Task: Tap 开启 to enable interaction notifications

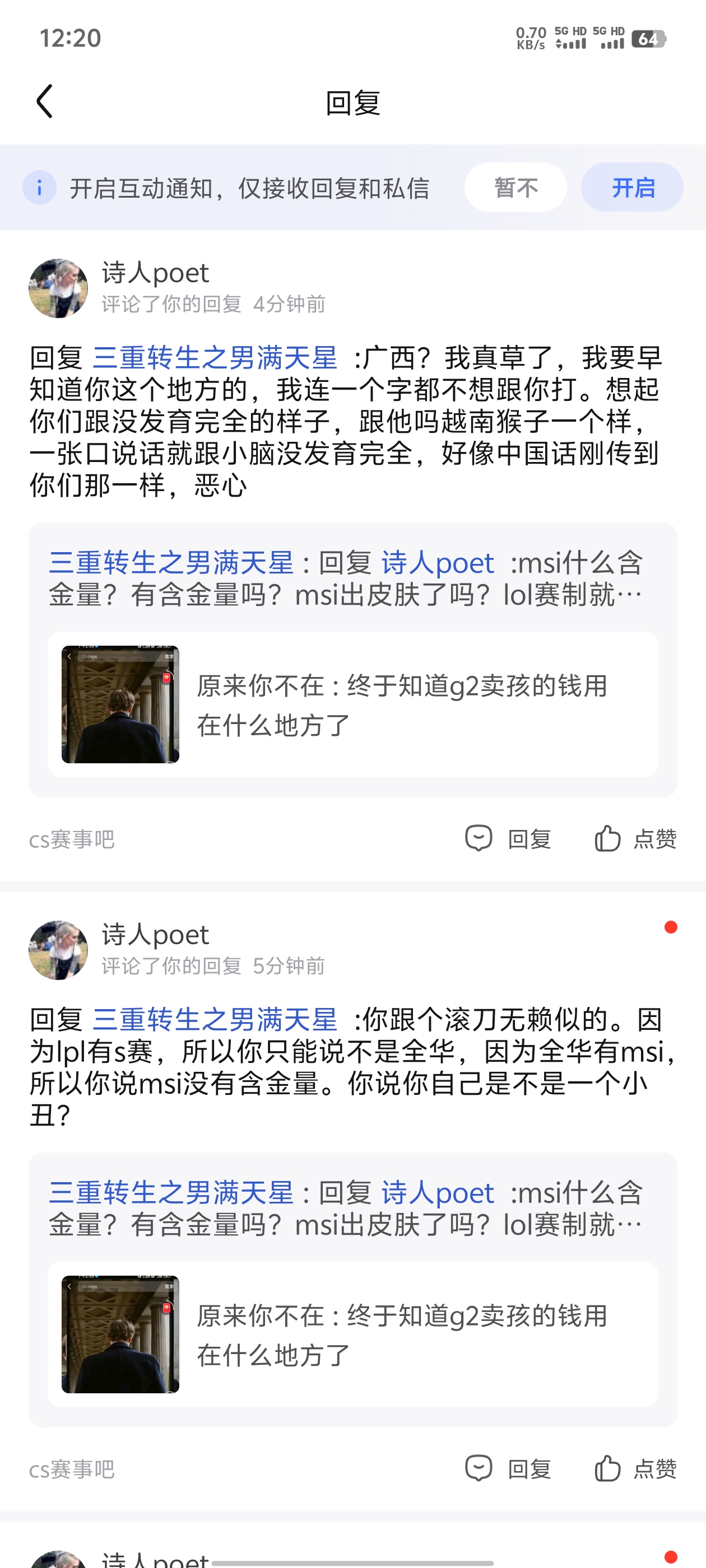Action: coord(631,187)
